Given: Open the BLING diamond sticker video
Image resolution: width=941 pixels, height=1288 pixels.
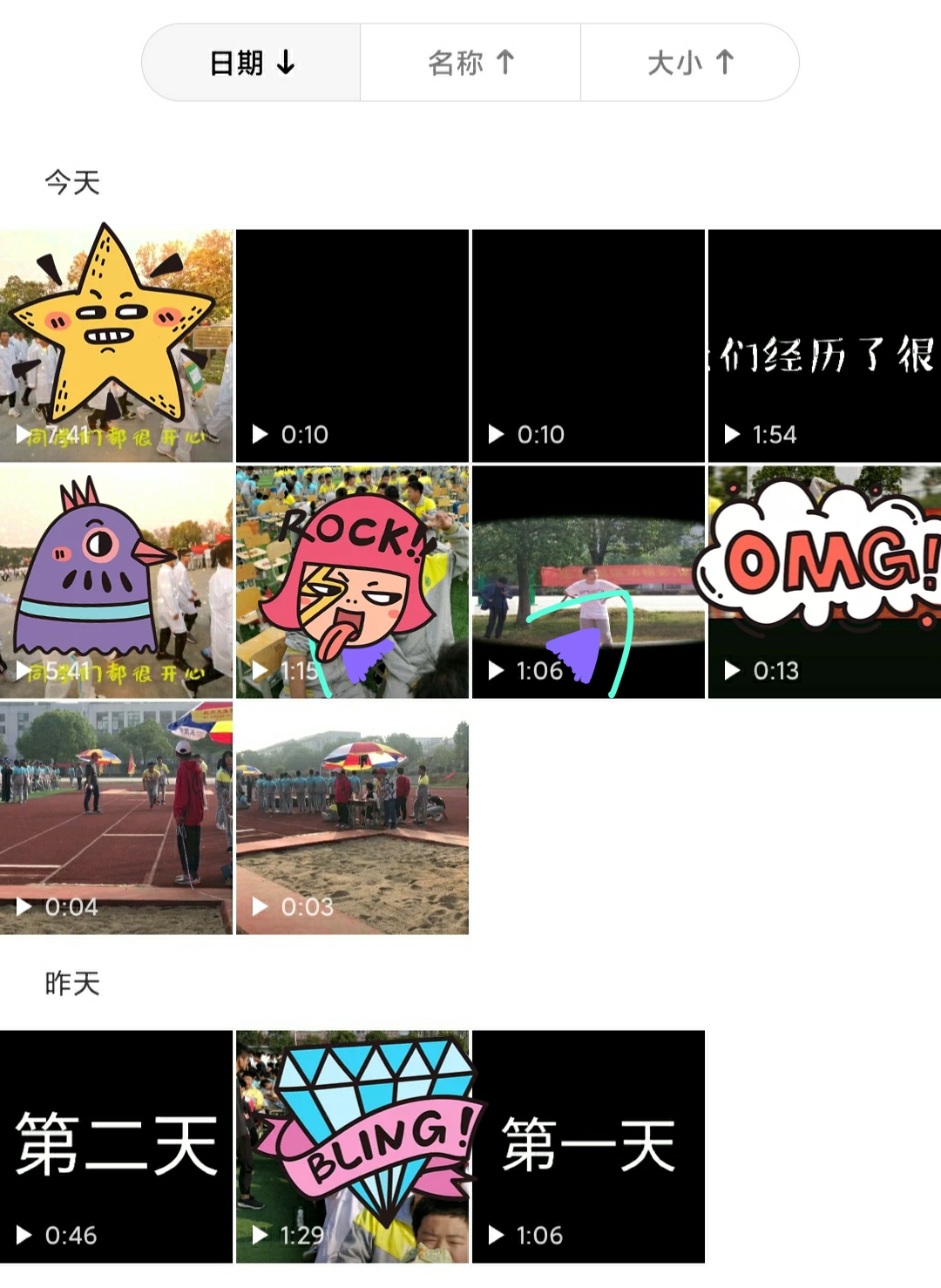Looking at the screenshot, I should coord(352,1147).
